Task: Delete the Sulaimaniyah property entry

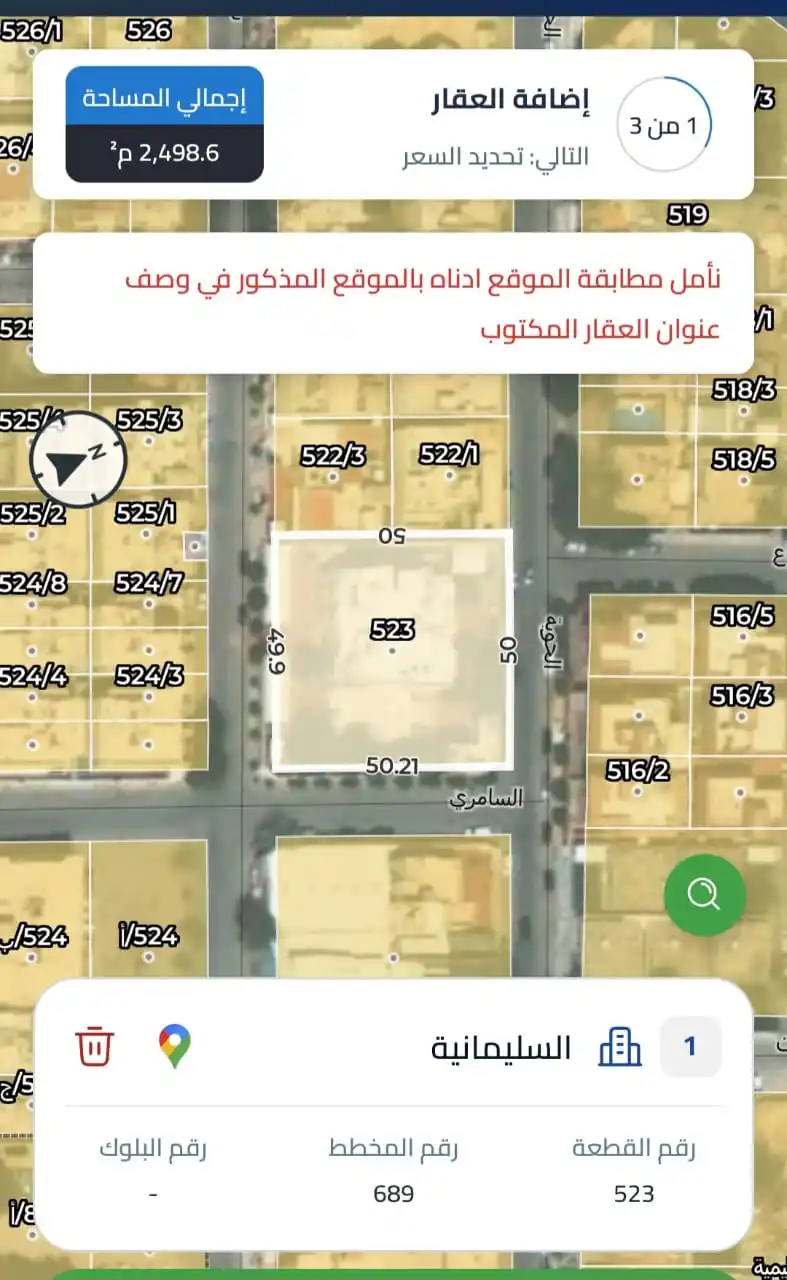Action: pos(95,1047)
